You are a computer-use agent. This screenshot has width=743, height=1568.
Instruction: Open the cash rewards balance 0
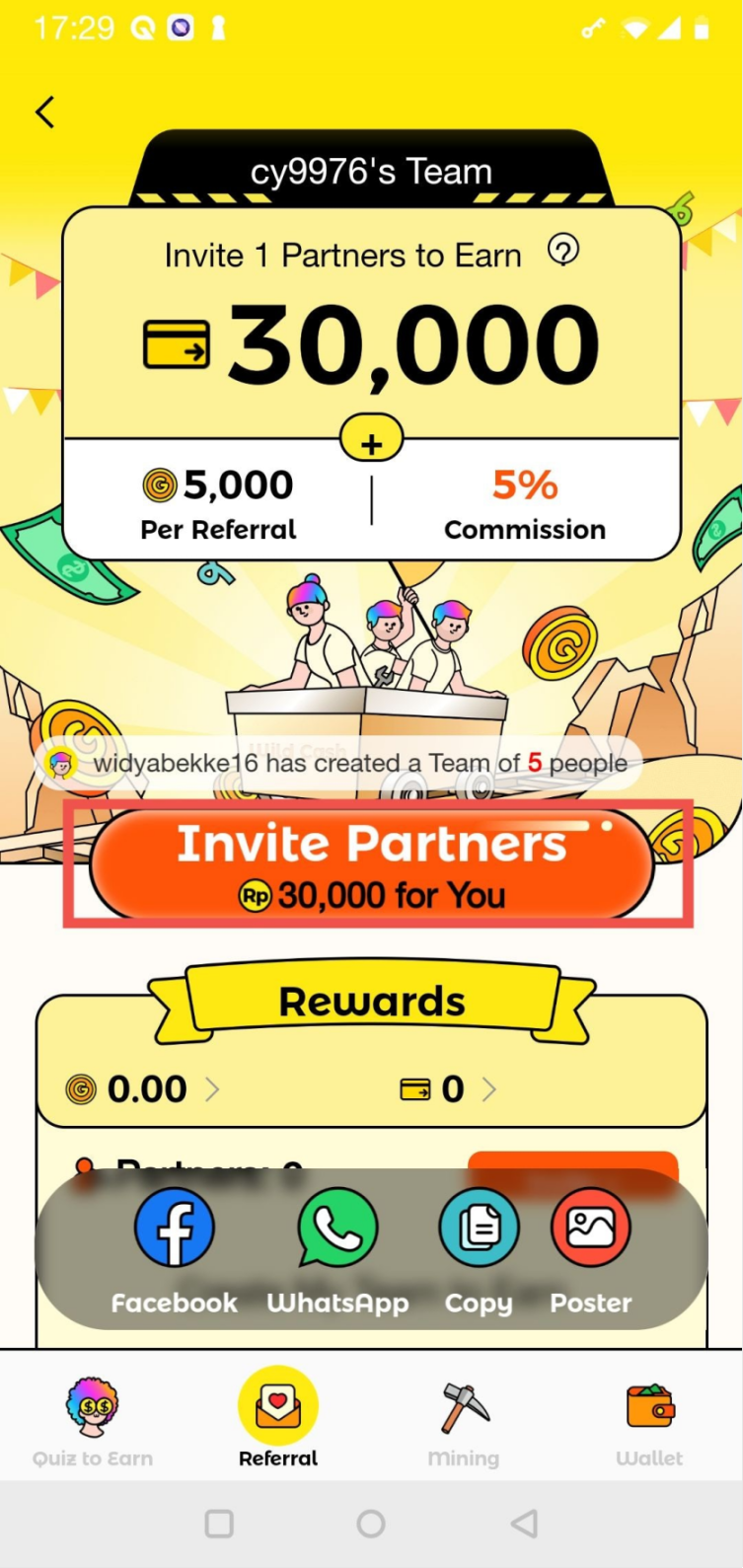(448, 1089)
